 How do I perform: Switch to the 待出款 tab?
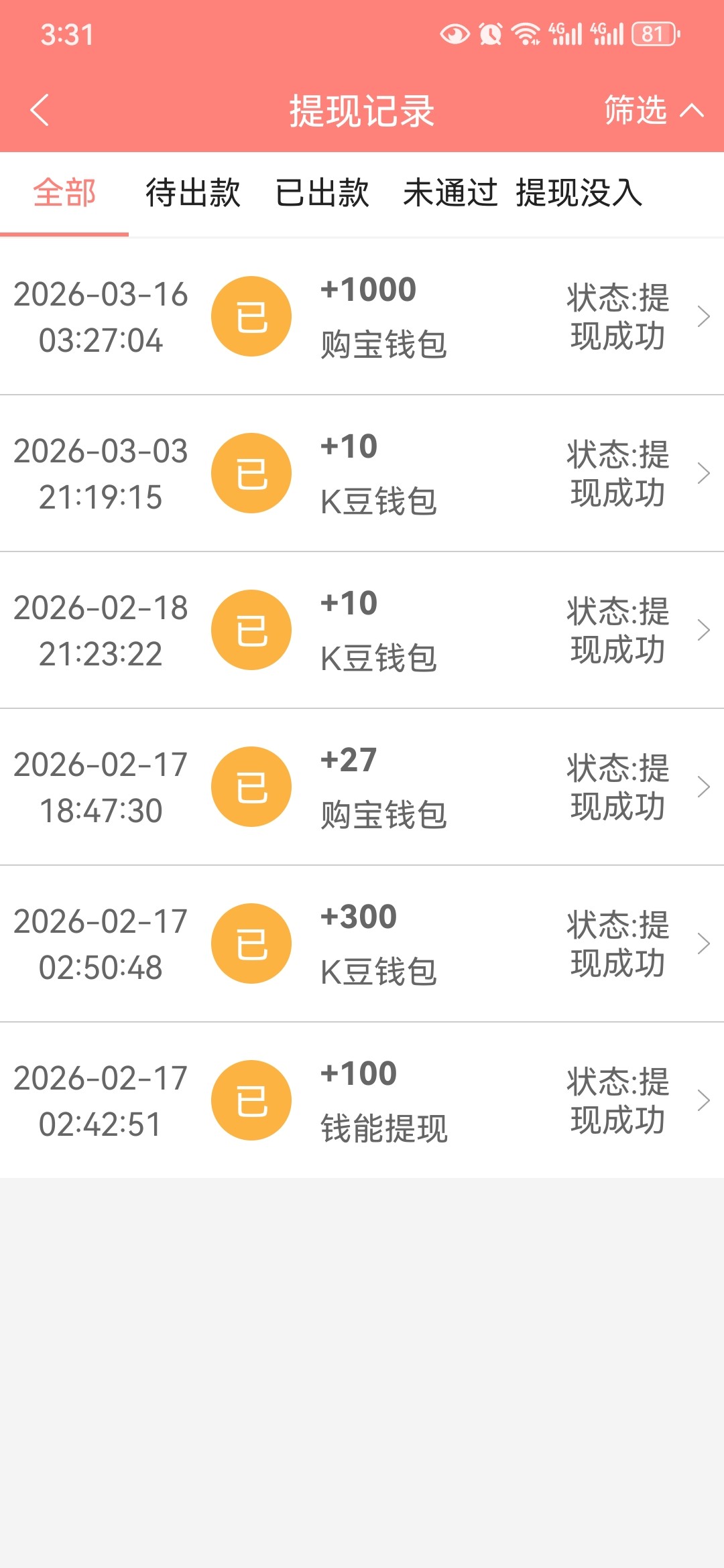coord(193,193)
